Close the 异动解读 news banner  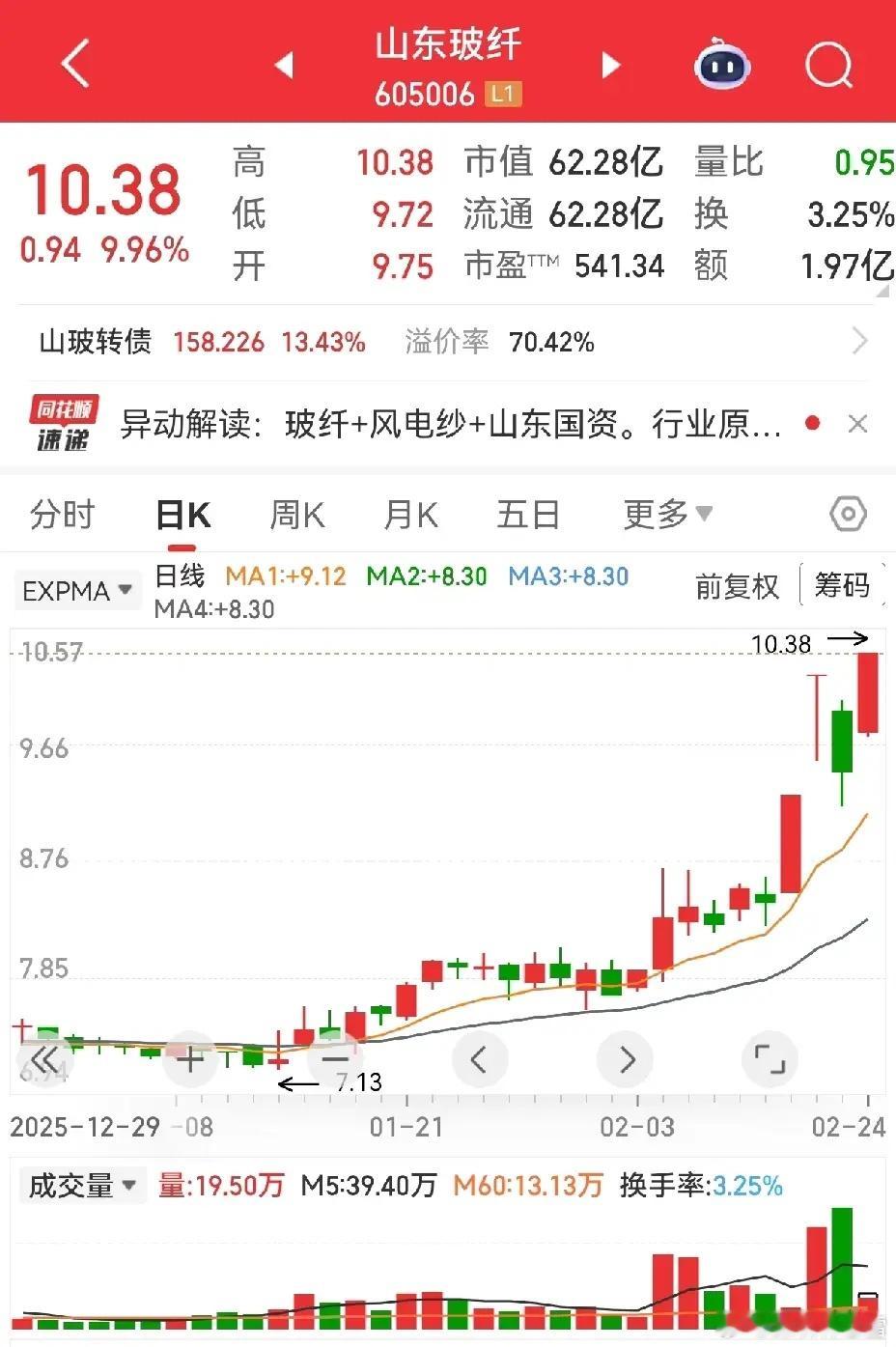coord(857,424)
